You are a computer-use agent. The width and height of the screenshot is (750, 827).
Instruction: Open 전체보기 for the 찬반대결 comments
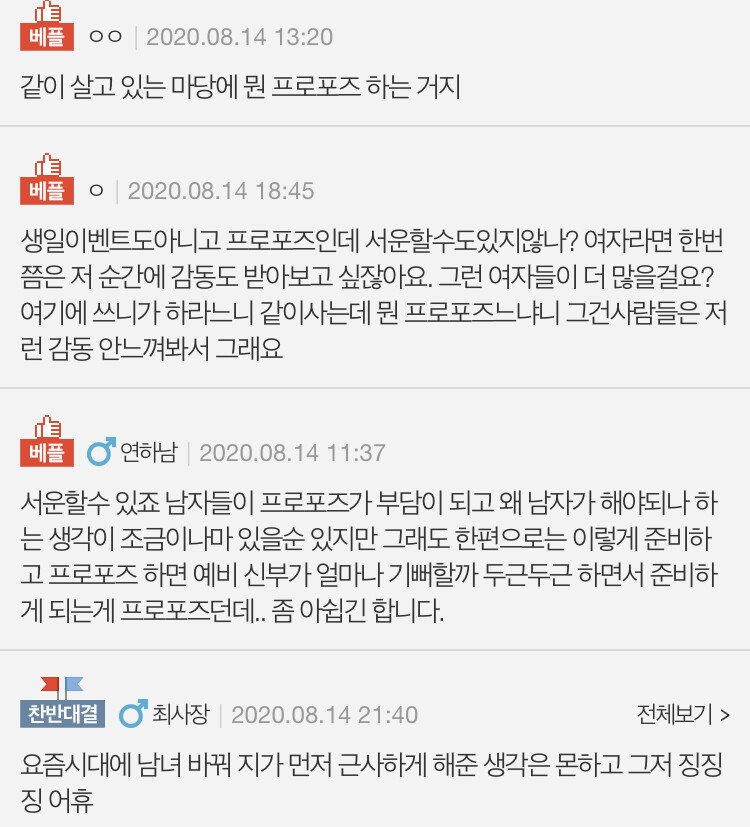682,715
